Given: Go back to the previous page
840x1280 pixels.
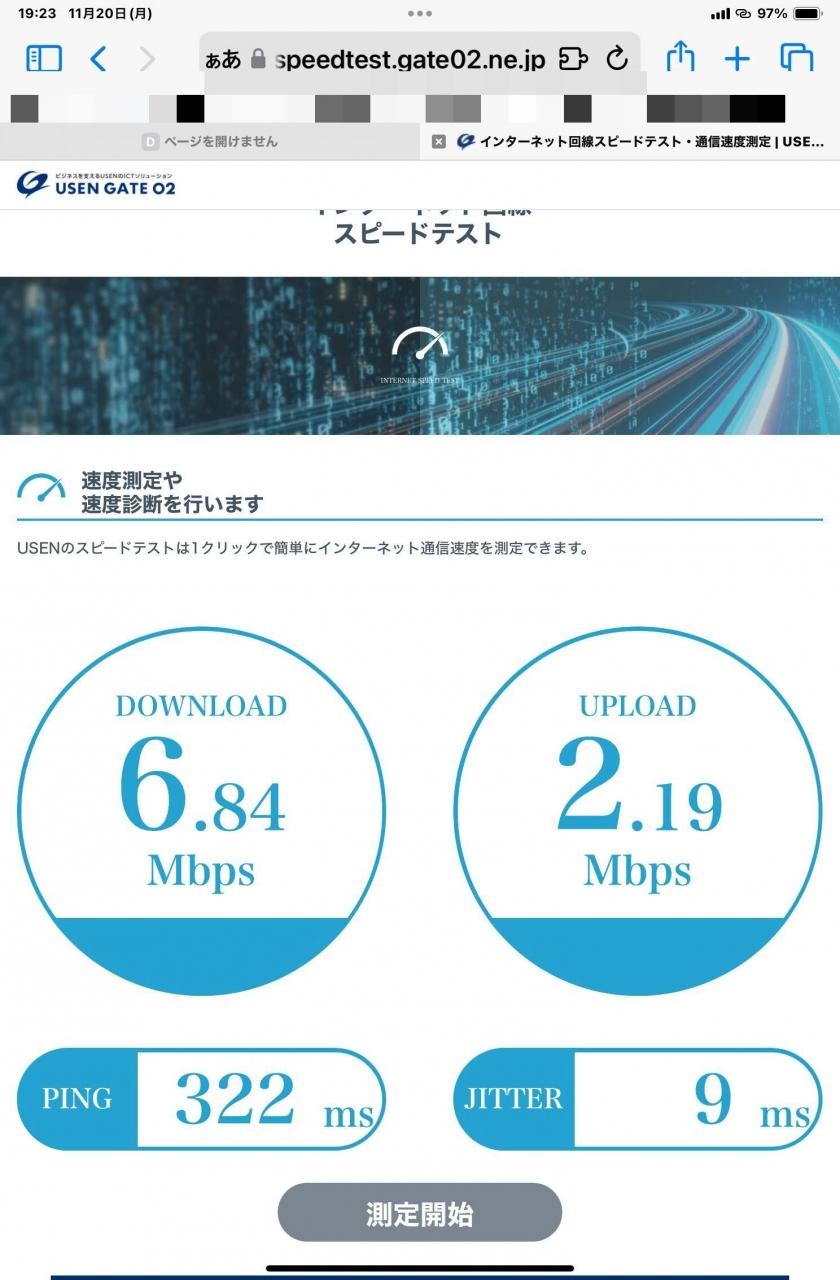Looking at the screenshot, I should pos(98,59).
